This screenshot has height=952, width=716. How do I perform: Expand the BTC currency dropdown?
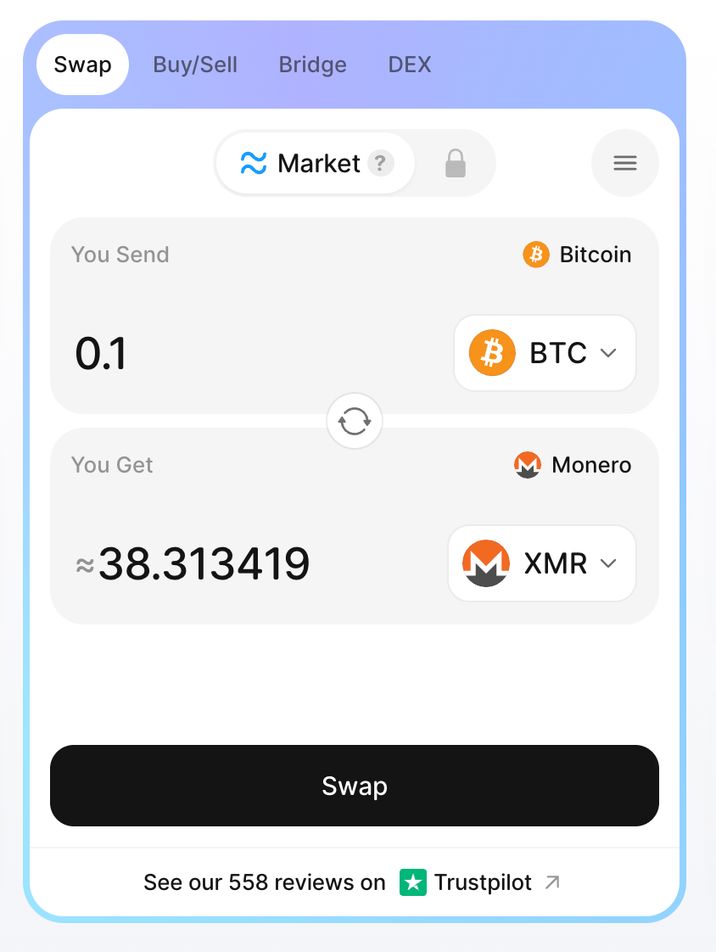click(545, 353)
